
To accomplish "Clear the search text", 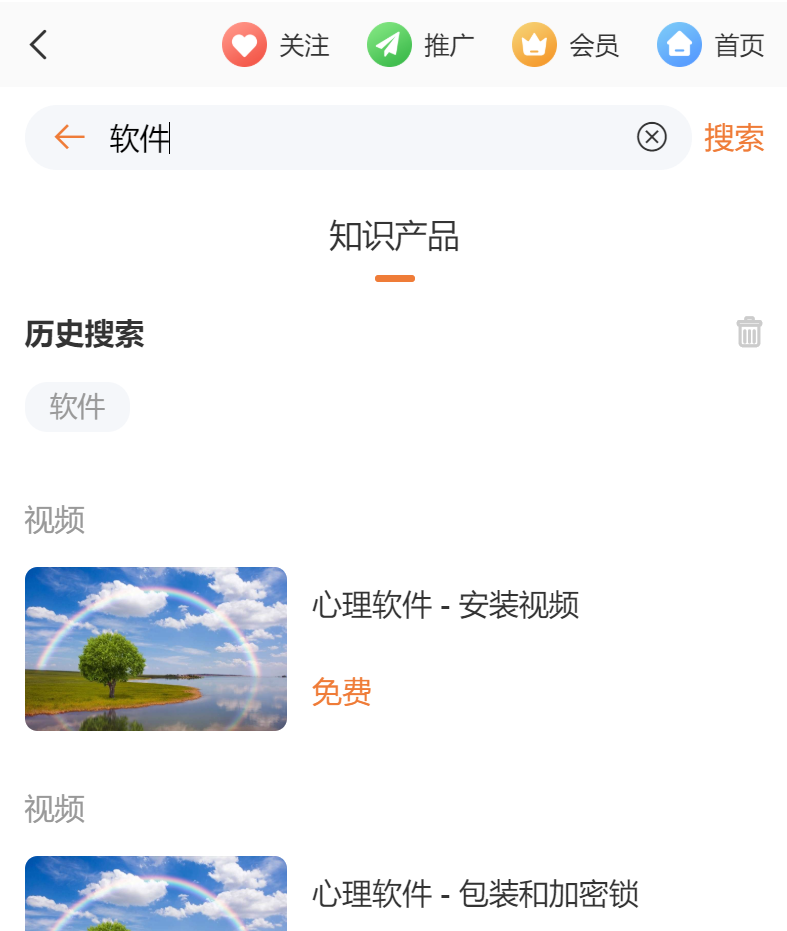I will click(652, 137).
